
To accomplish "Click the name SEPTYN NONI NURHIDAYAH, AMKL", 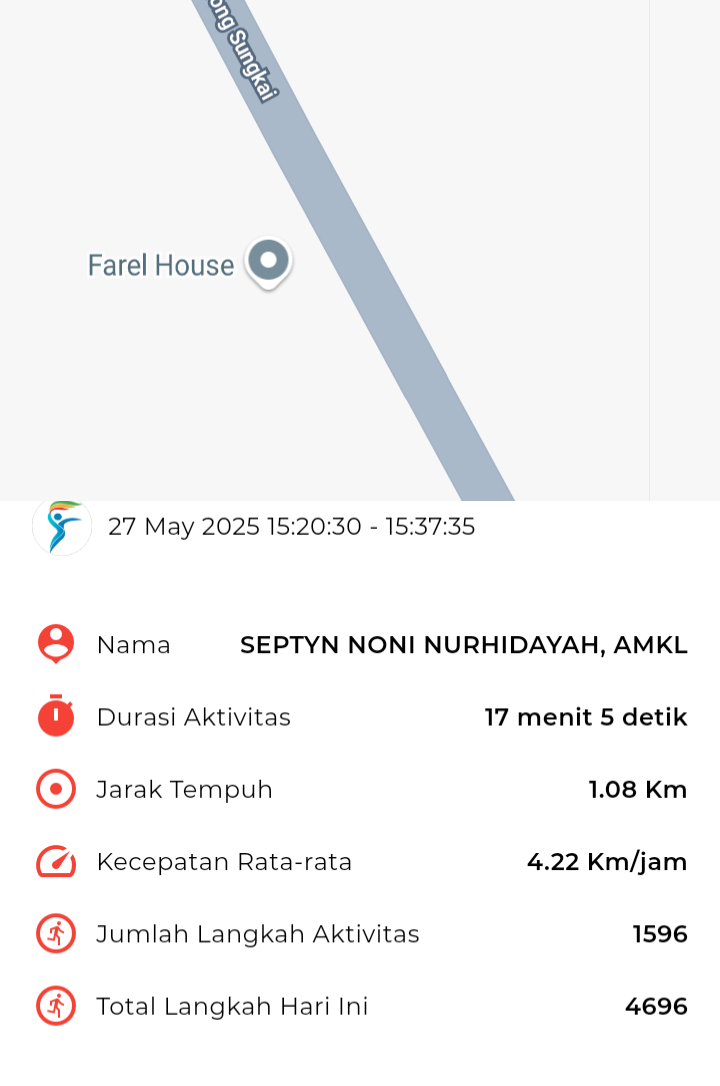I will (x=463, y=644).
